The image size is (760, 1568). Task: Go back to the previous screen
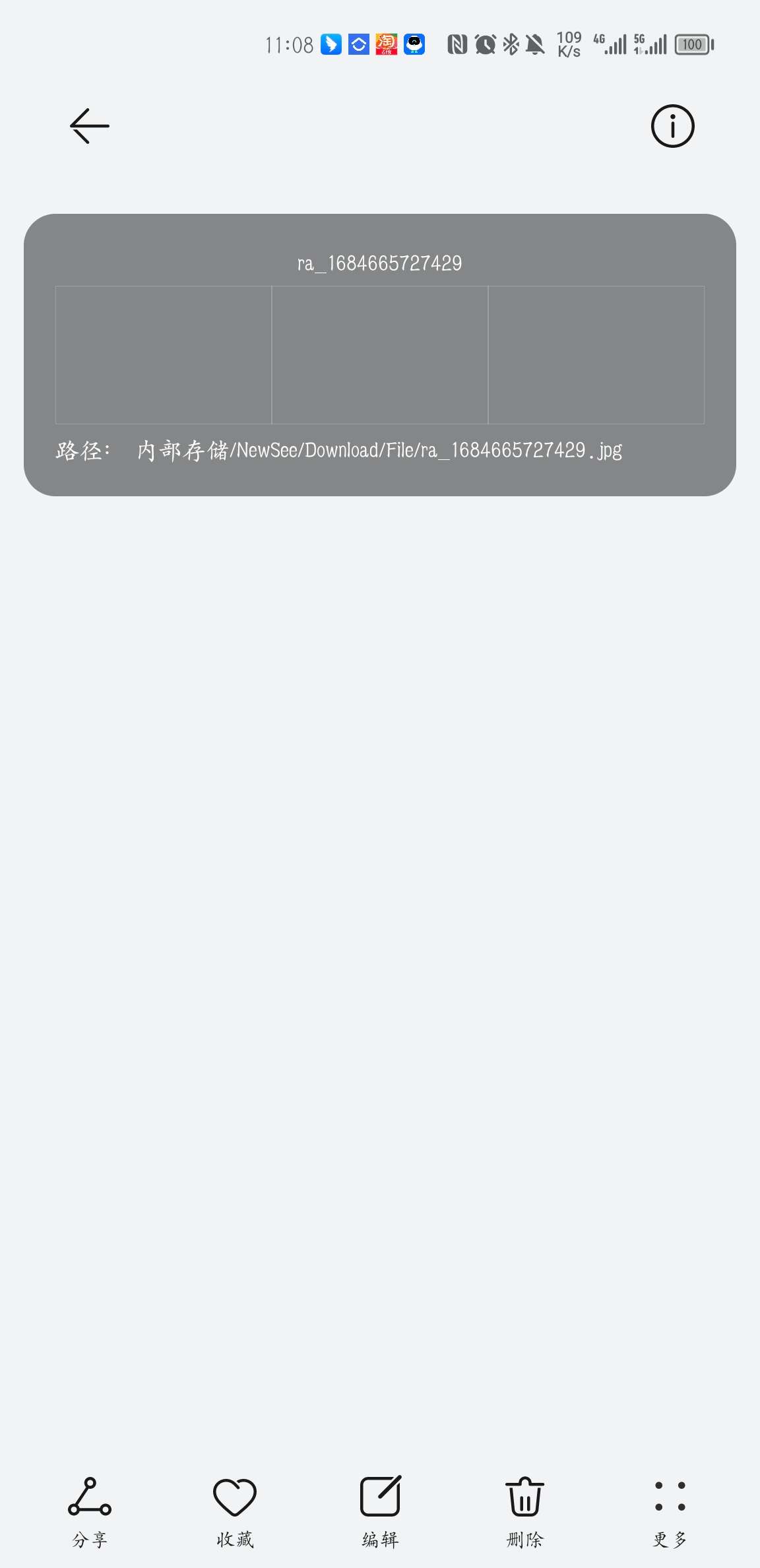click(x=89, y=125)
